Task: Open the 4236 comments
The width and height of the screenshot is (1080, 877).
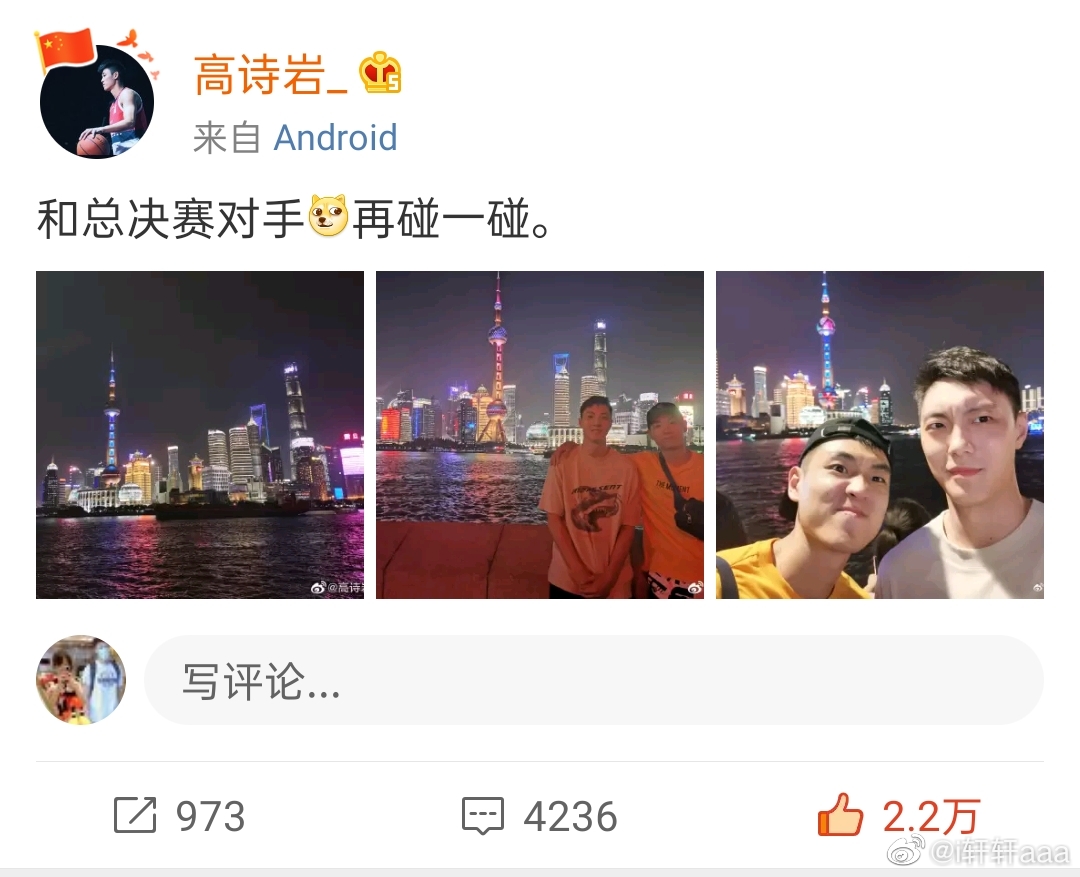Action: click(540, 816)
